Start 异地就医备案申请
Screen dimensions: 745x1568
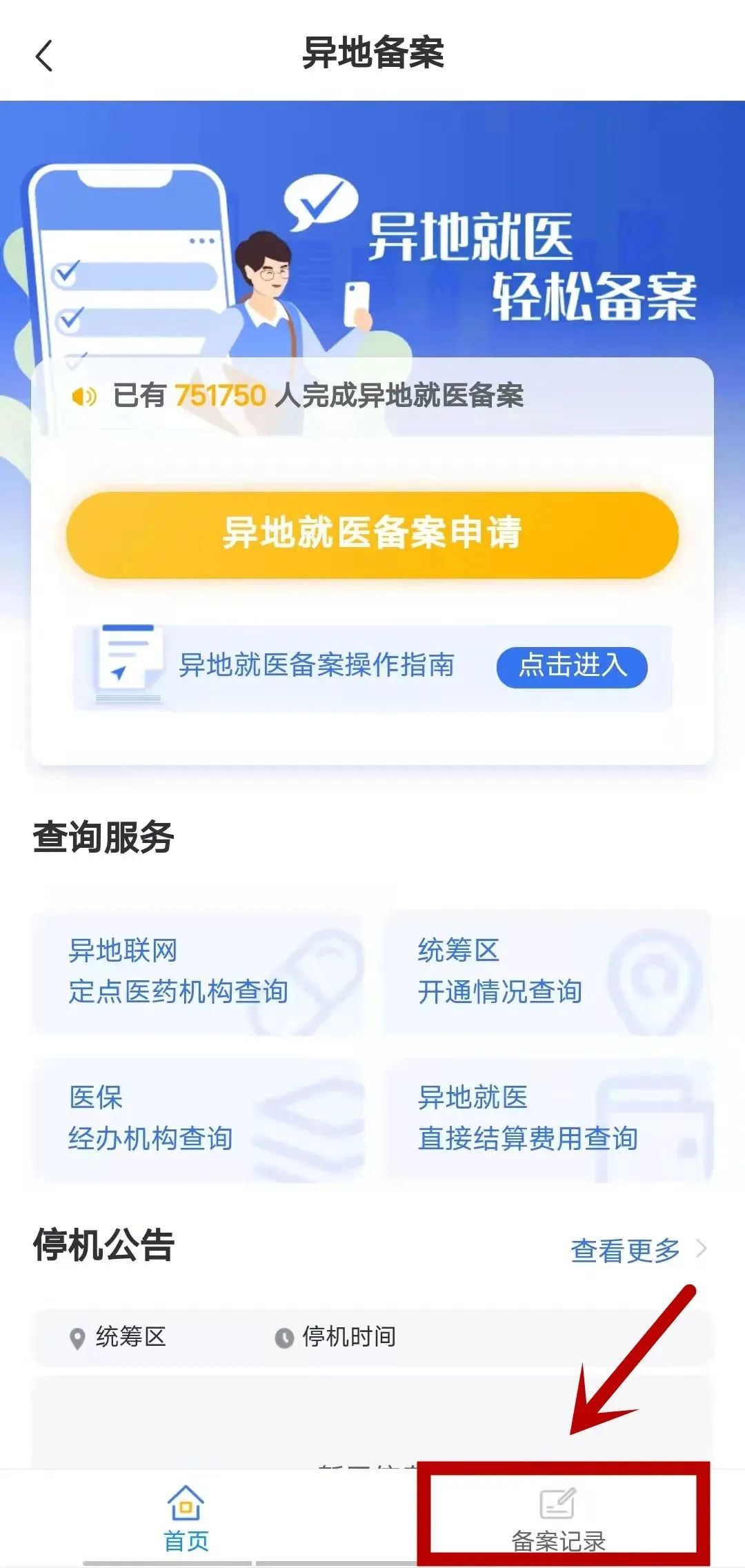point(372,534)
